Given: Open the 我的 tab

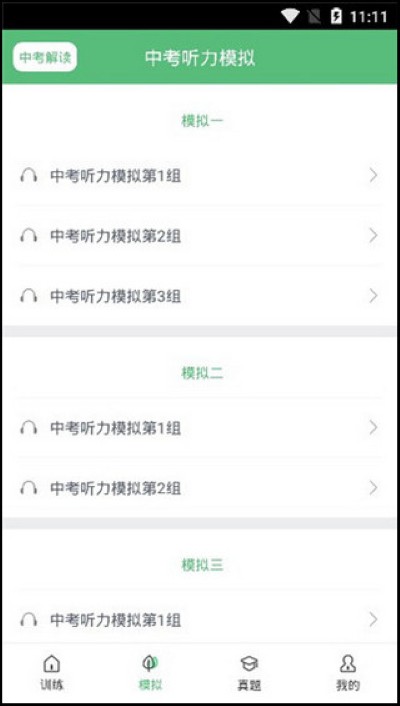Looking at the screenshot, I should pos(348,673).
